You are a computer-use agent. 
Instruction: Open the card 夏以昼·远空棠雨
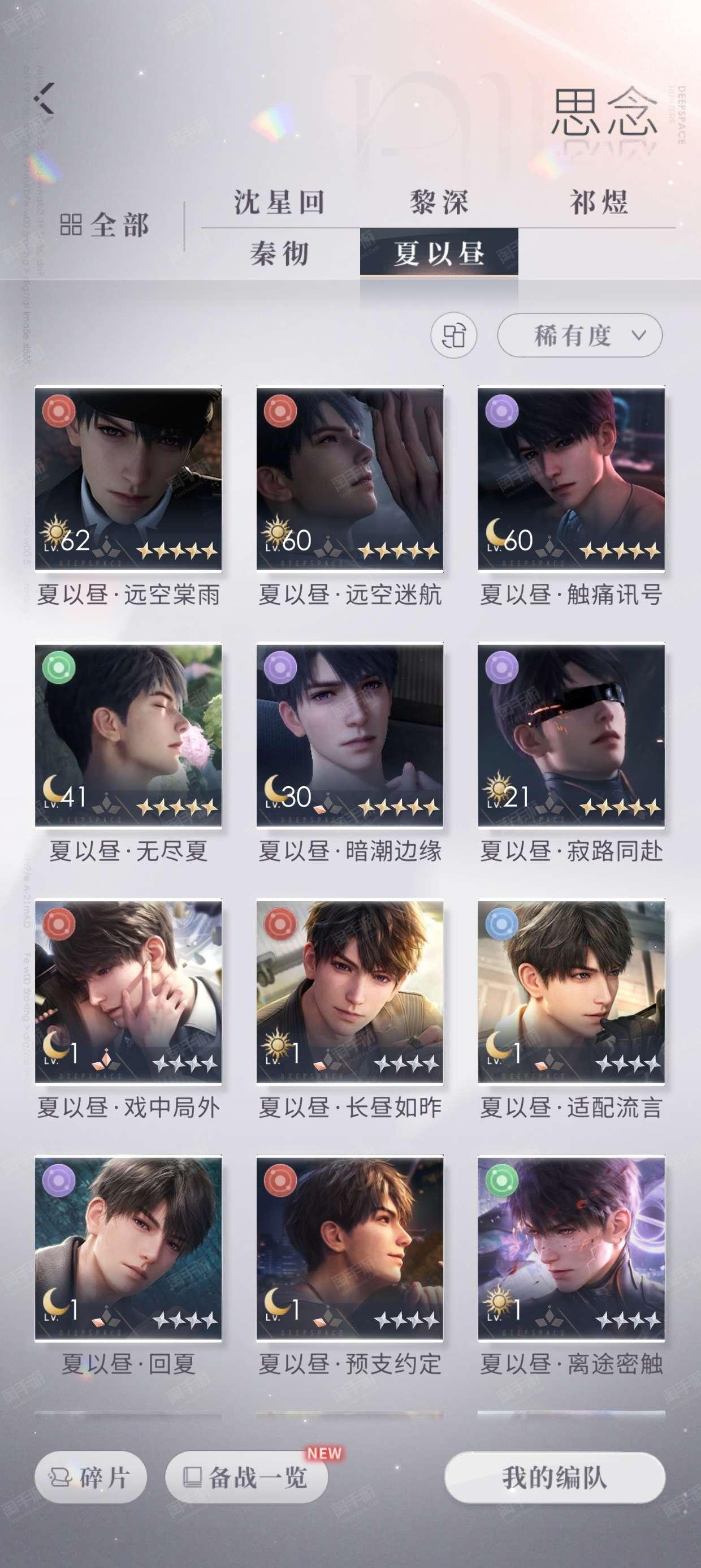tap(128, 479)
